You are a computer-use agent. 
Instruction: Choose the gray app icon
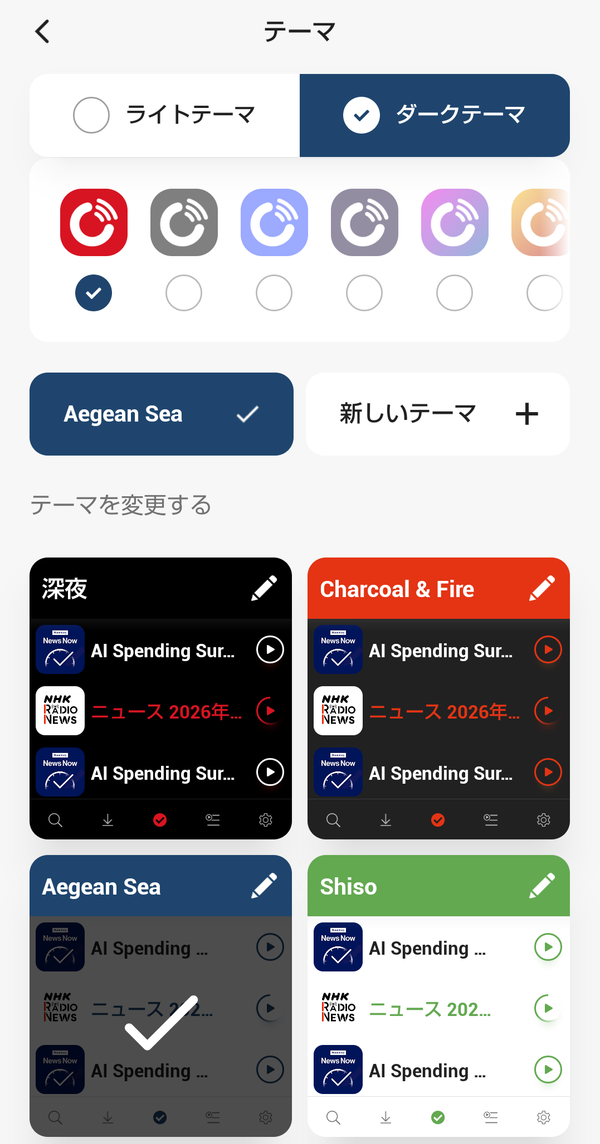tap(184, 223)
